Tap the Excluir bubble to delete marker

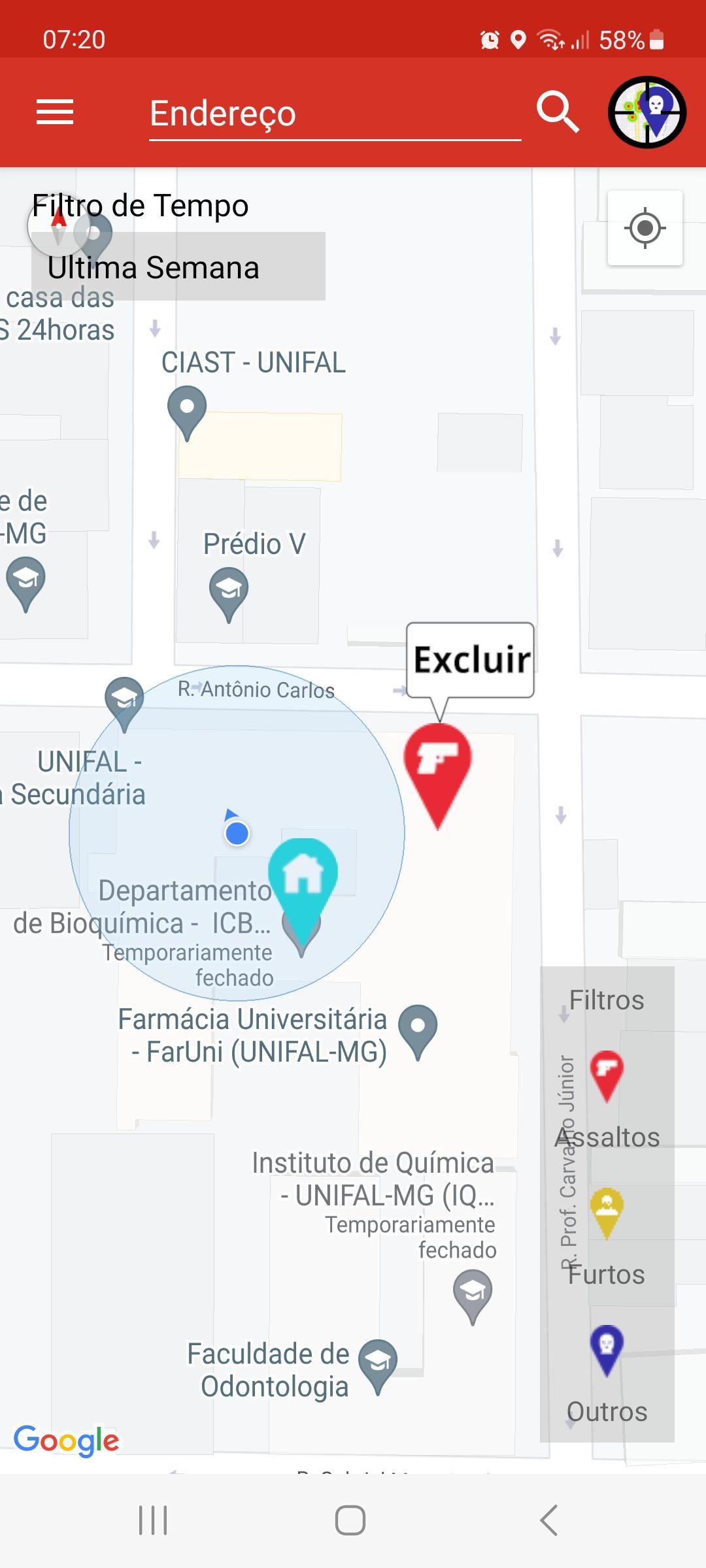pos(470,660)
